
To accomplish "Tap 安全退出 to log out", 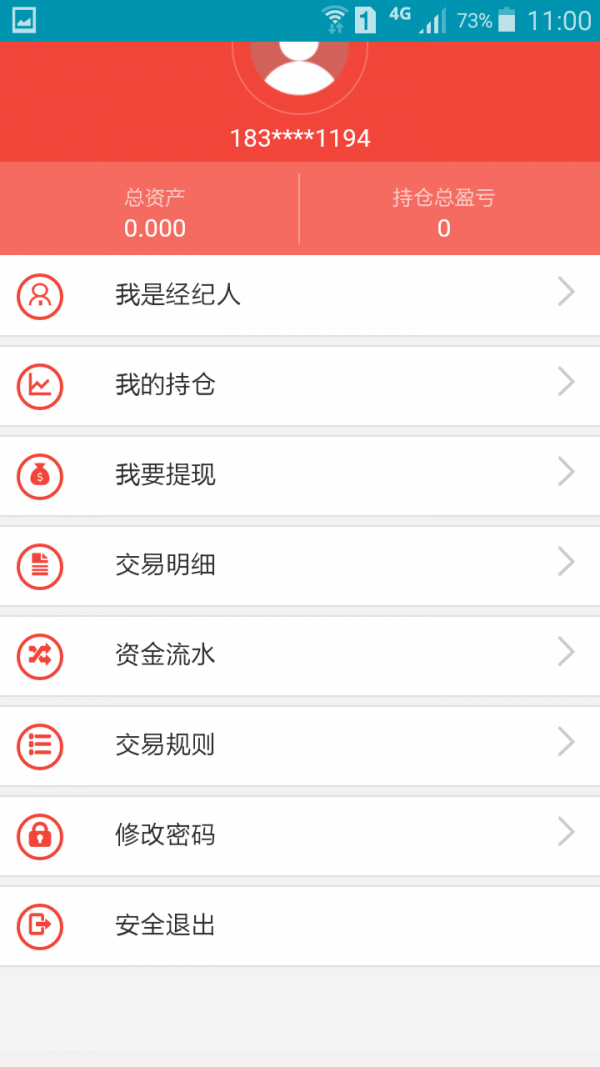I will point(300,925).
